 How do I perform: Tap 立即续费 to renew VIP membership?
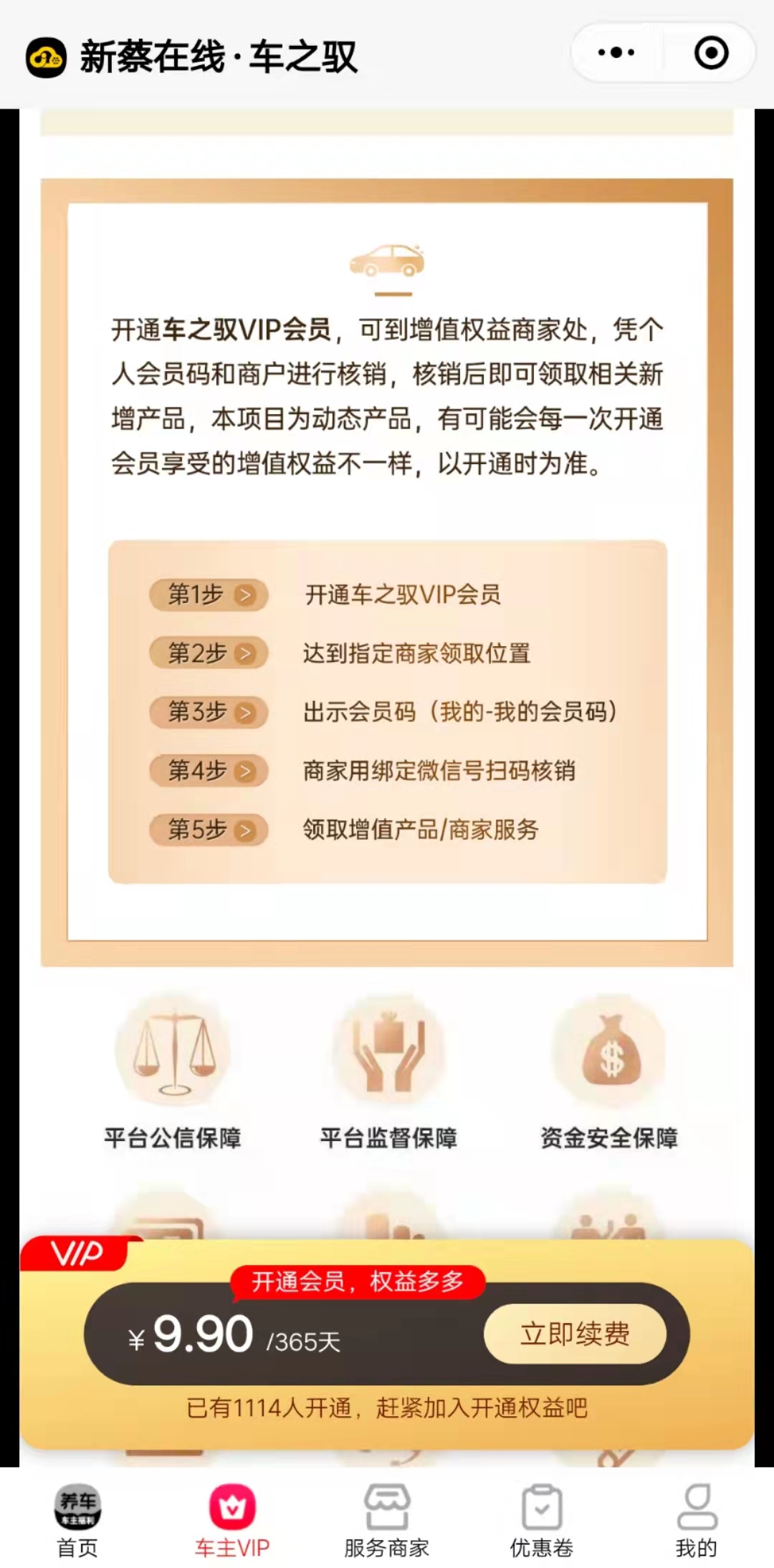(x=575, y=1334)
